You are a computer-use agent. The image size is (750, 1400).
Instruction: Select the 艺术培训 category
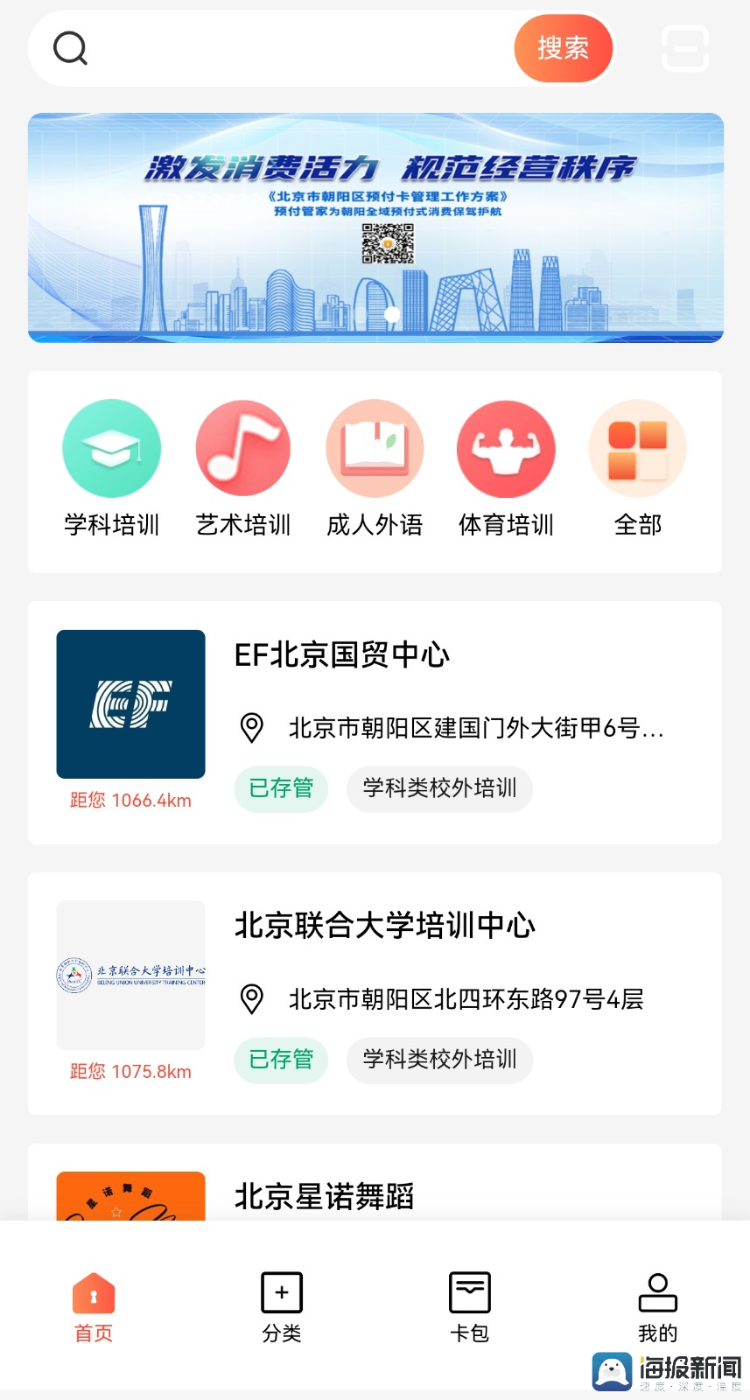[x=243, y=468]
